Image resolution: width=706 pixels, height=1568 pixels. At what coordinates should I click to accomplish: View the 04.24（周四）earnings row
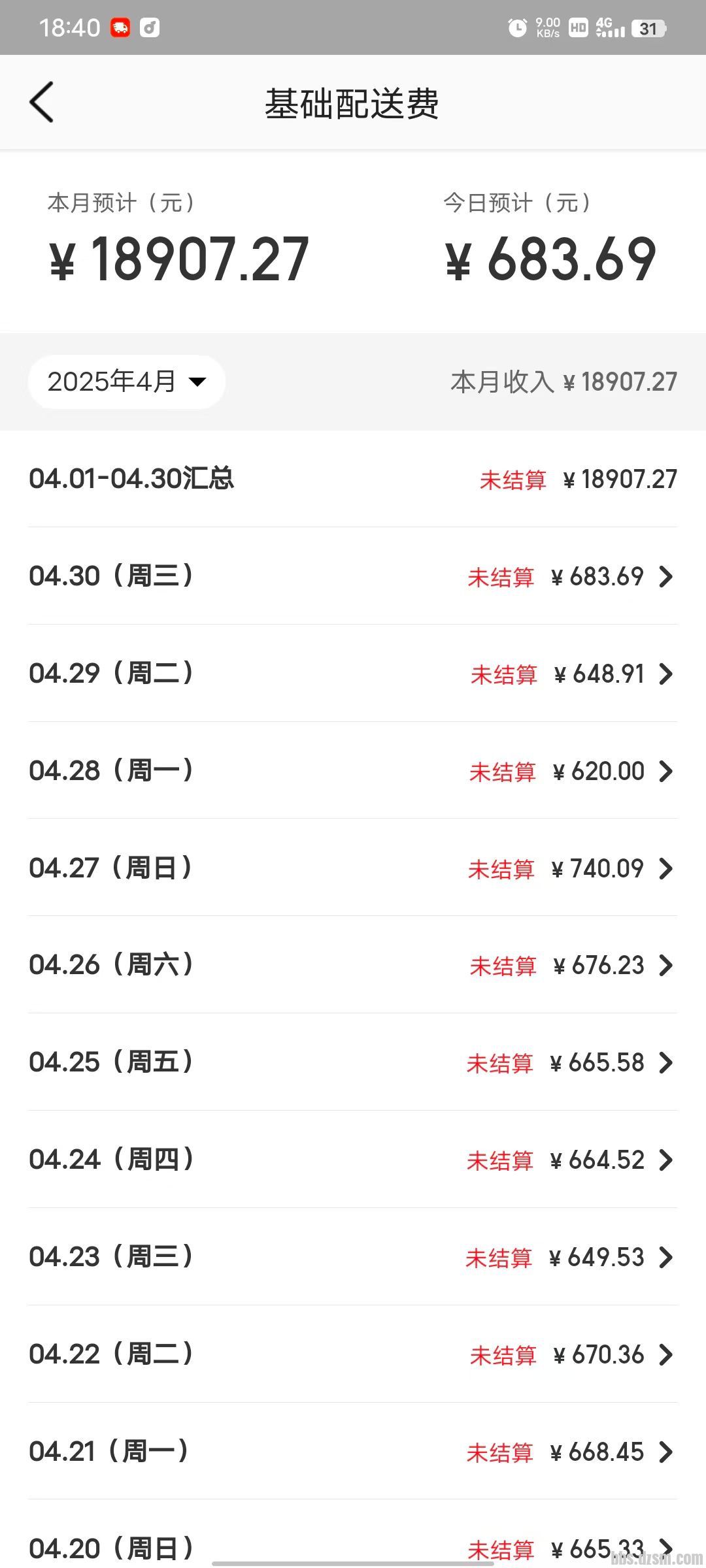click(x=353, y=1160)
